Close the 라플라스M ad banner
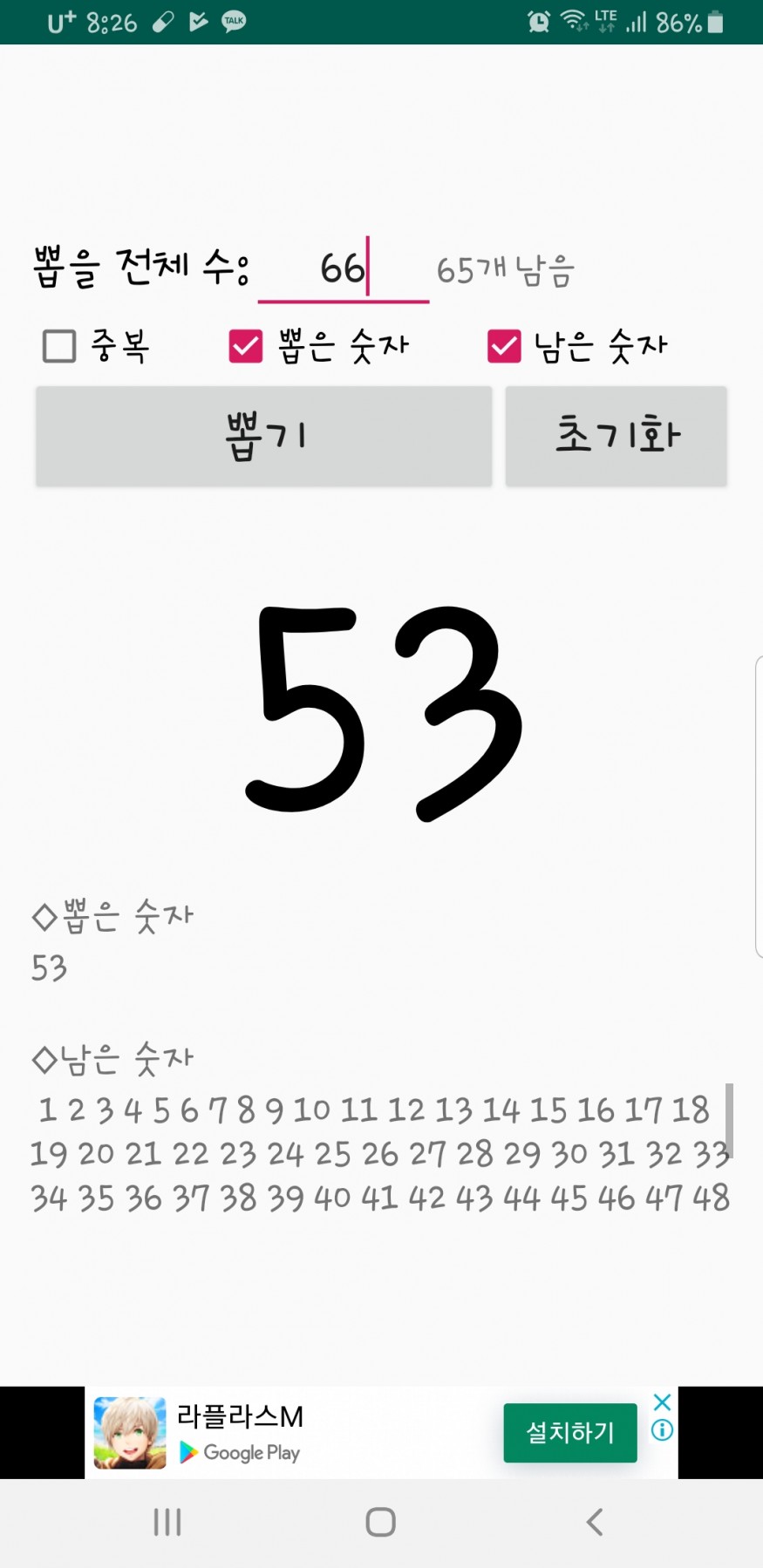This screenshot has width=763, height=1568. point(663,1402)
